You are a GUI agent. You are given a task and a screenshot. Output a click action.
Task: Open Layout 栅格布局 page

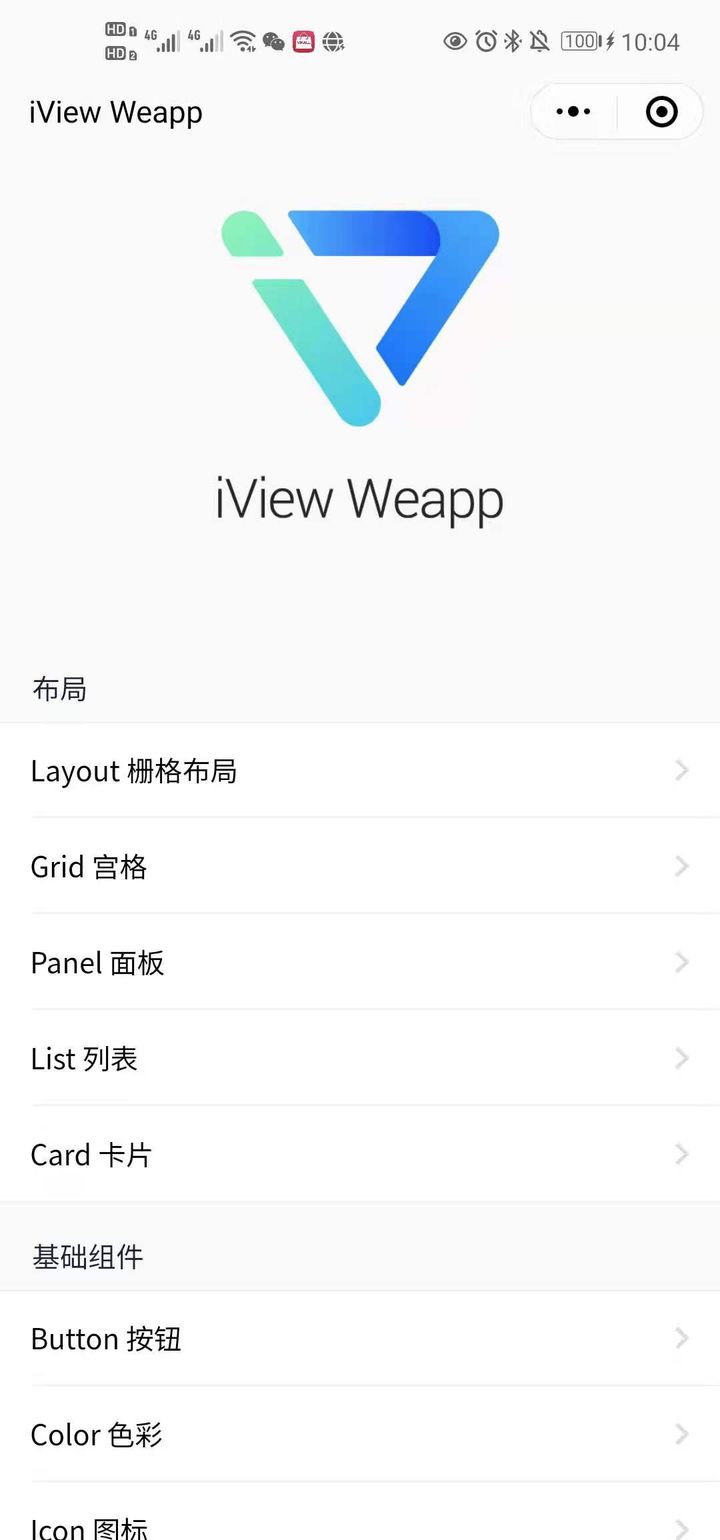(360, 771)
